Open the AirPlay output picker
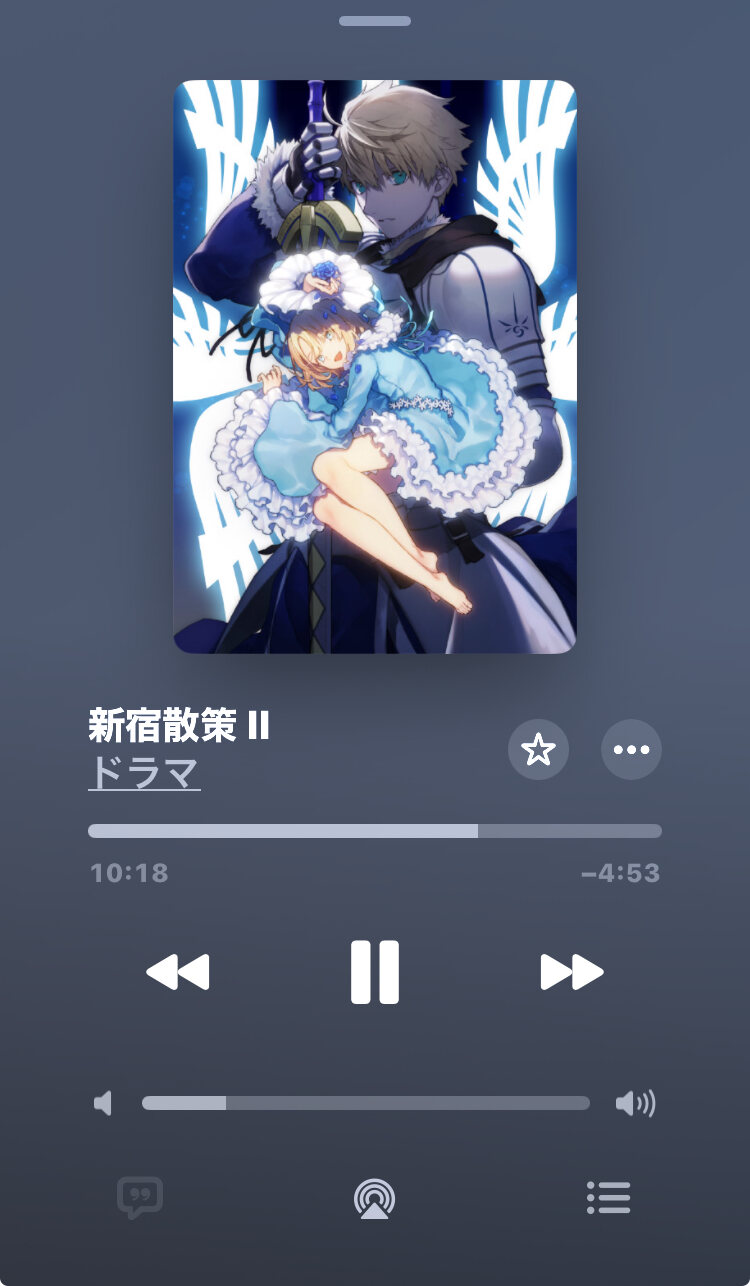This screenshot has width=750, height=1286. pos(375,1198)
